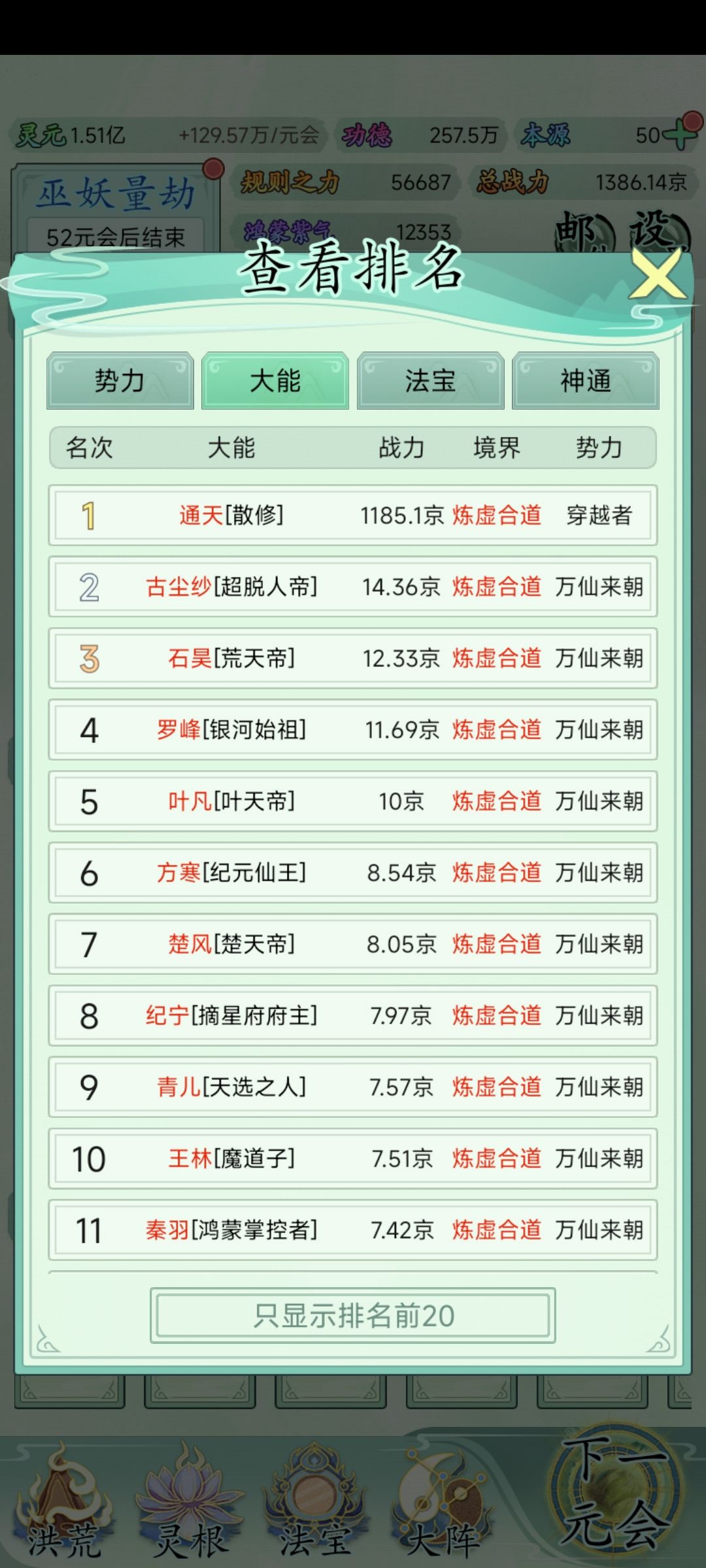View rank 3 entry 石昊[荒天帝]

point(353,659)
